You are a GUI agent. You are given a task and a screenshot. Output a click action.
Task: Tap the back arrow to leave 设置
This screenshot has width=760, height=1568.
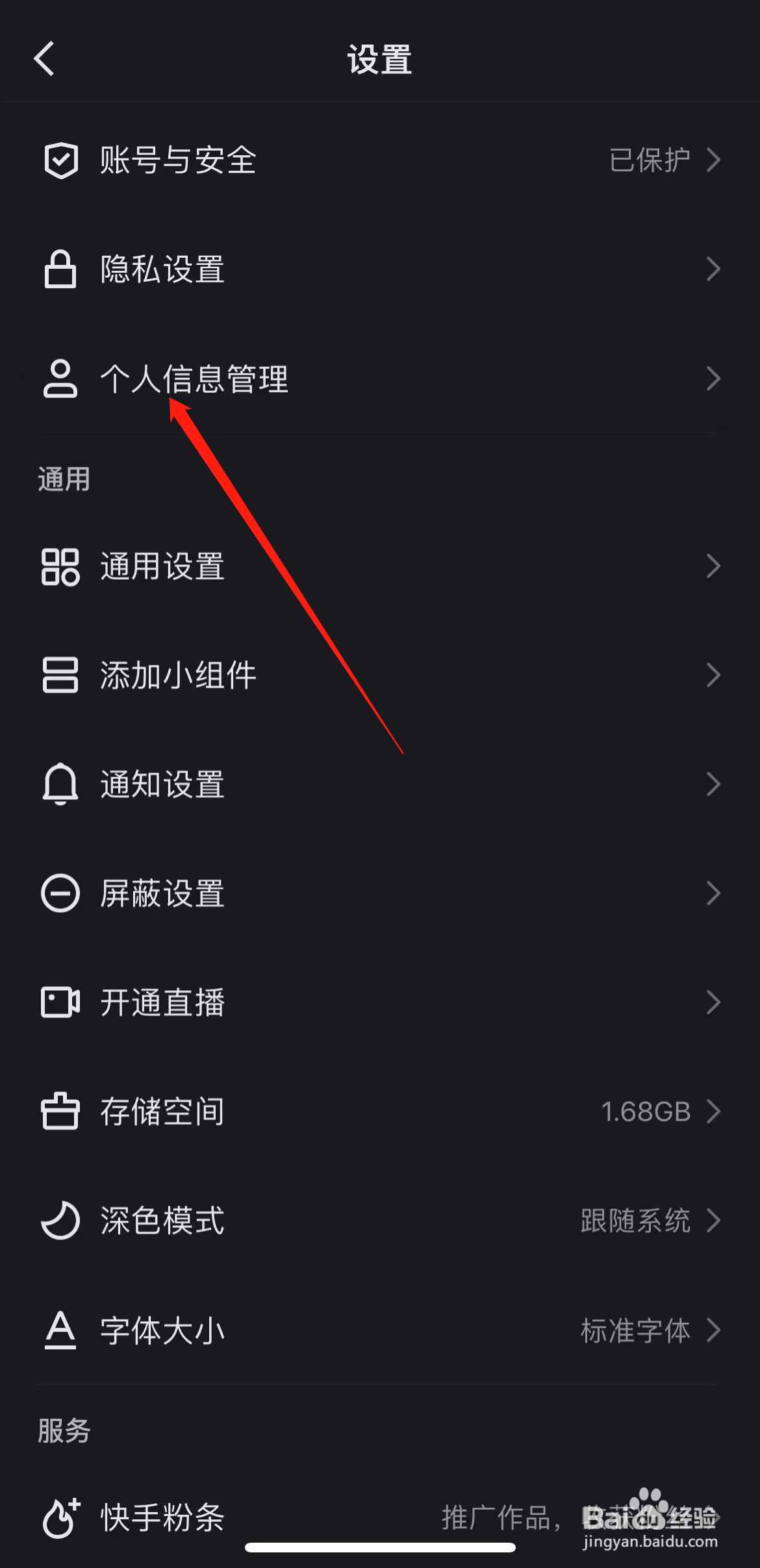pyautogui.click(x=44, y=57)
